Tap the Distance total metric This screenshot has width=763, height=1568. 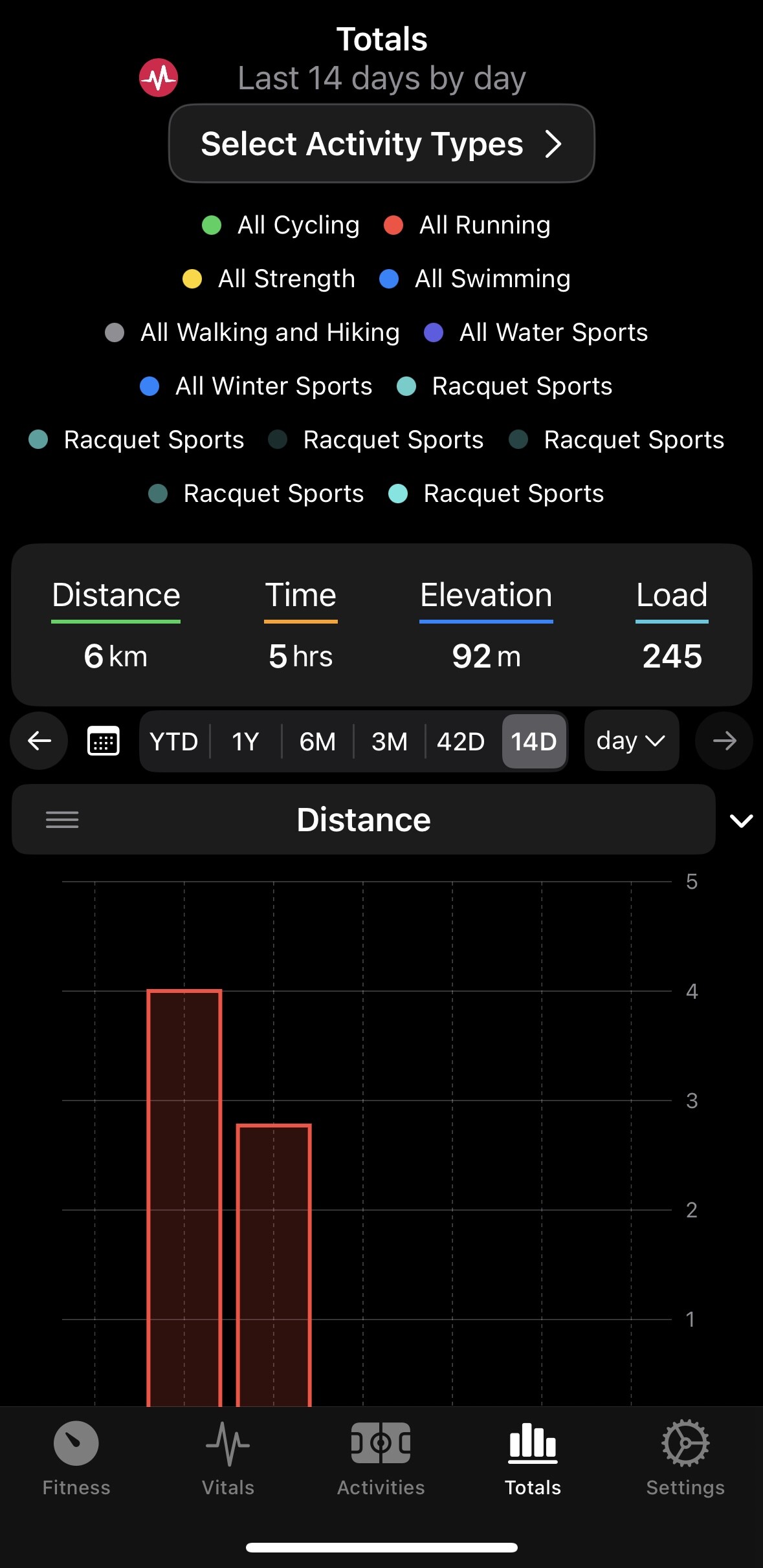pyautogui.click(x=116, y=624)
